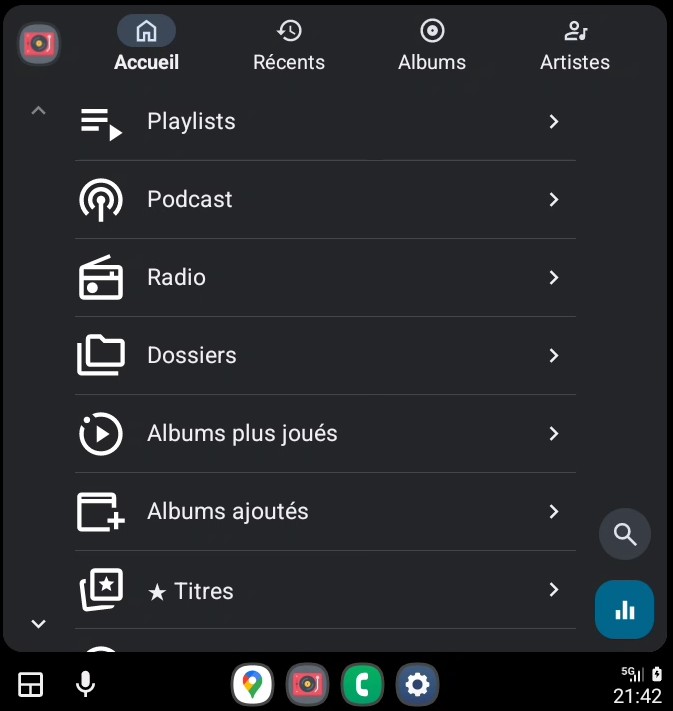
Task: Activate the voice assistant microphone
Action: click(86, 684)
